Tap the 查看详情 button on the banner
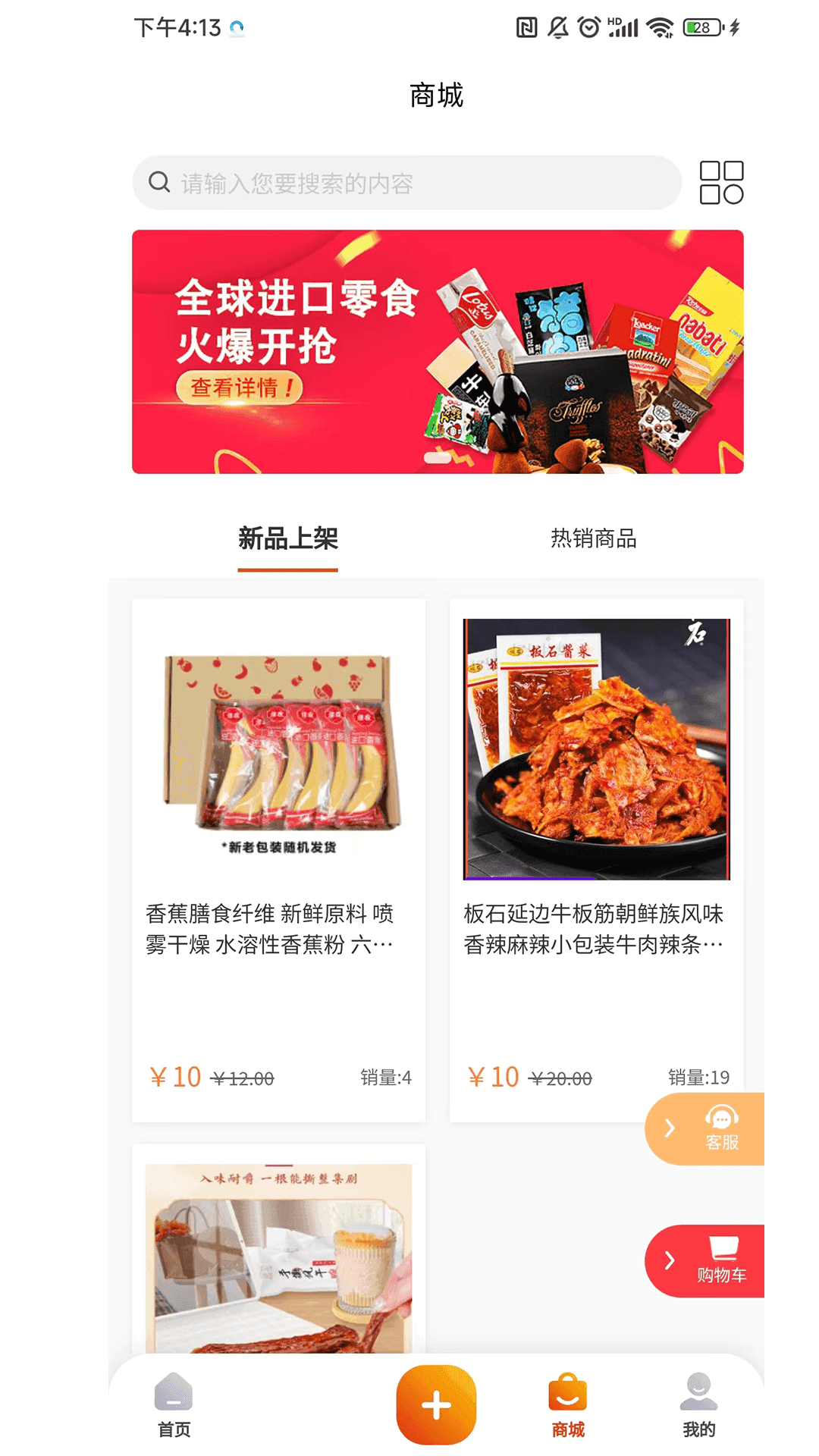819x1456 pixels. coord(243,388)
